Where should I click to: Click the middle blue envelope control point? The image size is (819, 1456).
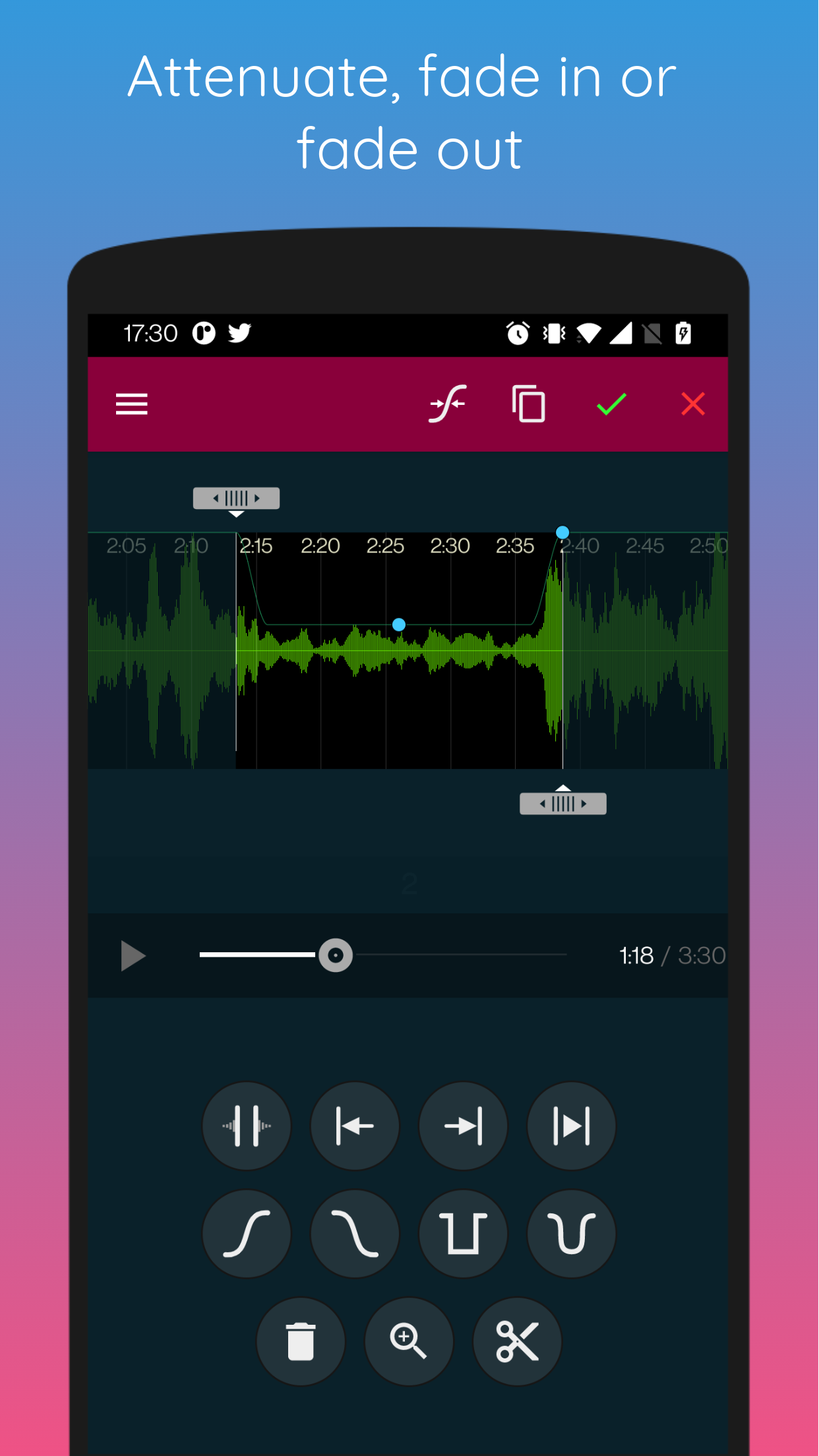pyautogui.click(x=398, y=622)
